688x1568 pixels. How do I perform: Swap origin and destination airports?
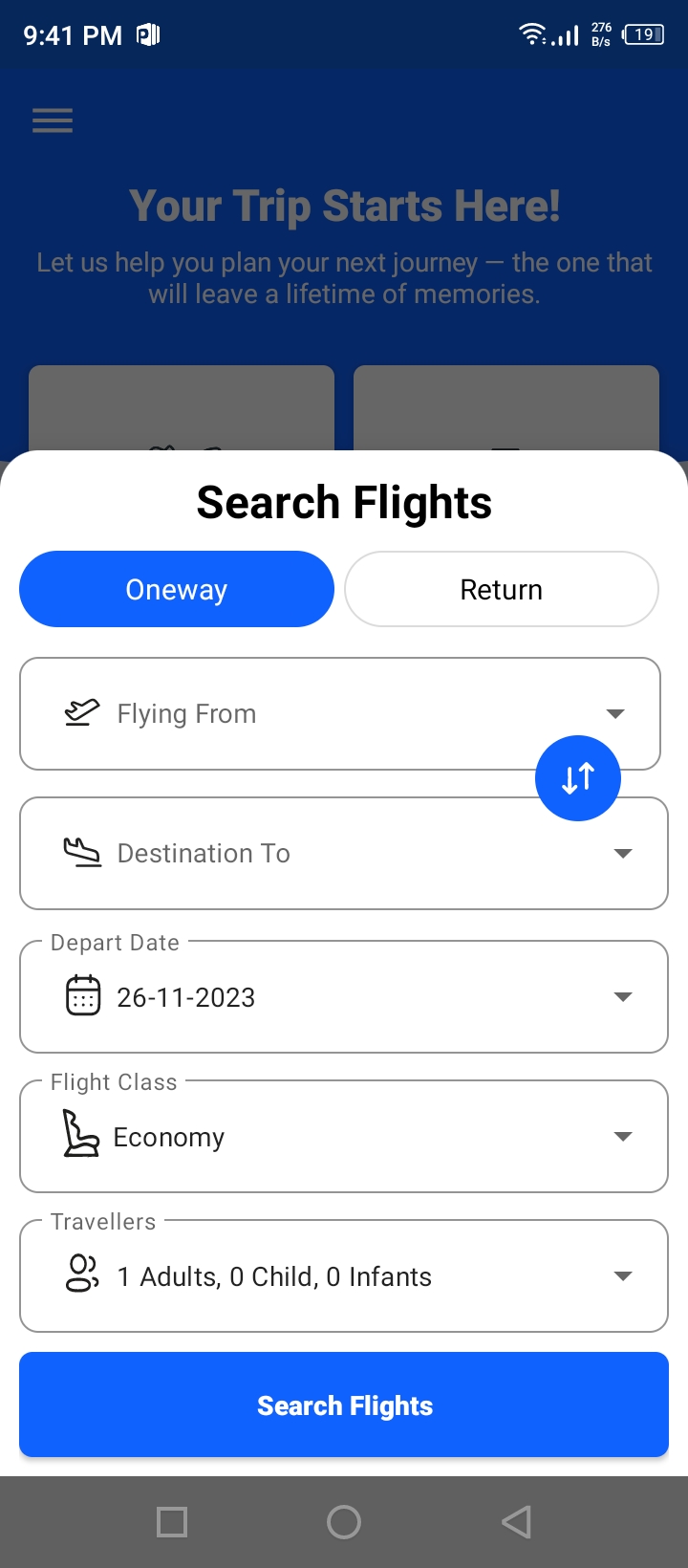(x=578, y=778)
